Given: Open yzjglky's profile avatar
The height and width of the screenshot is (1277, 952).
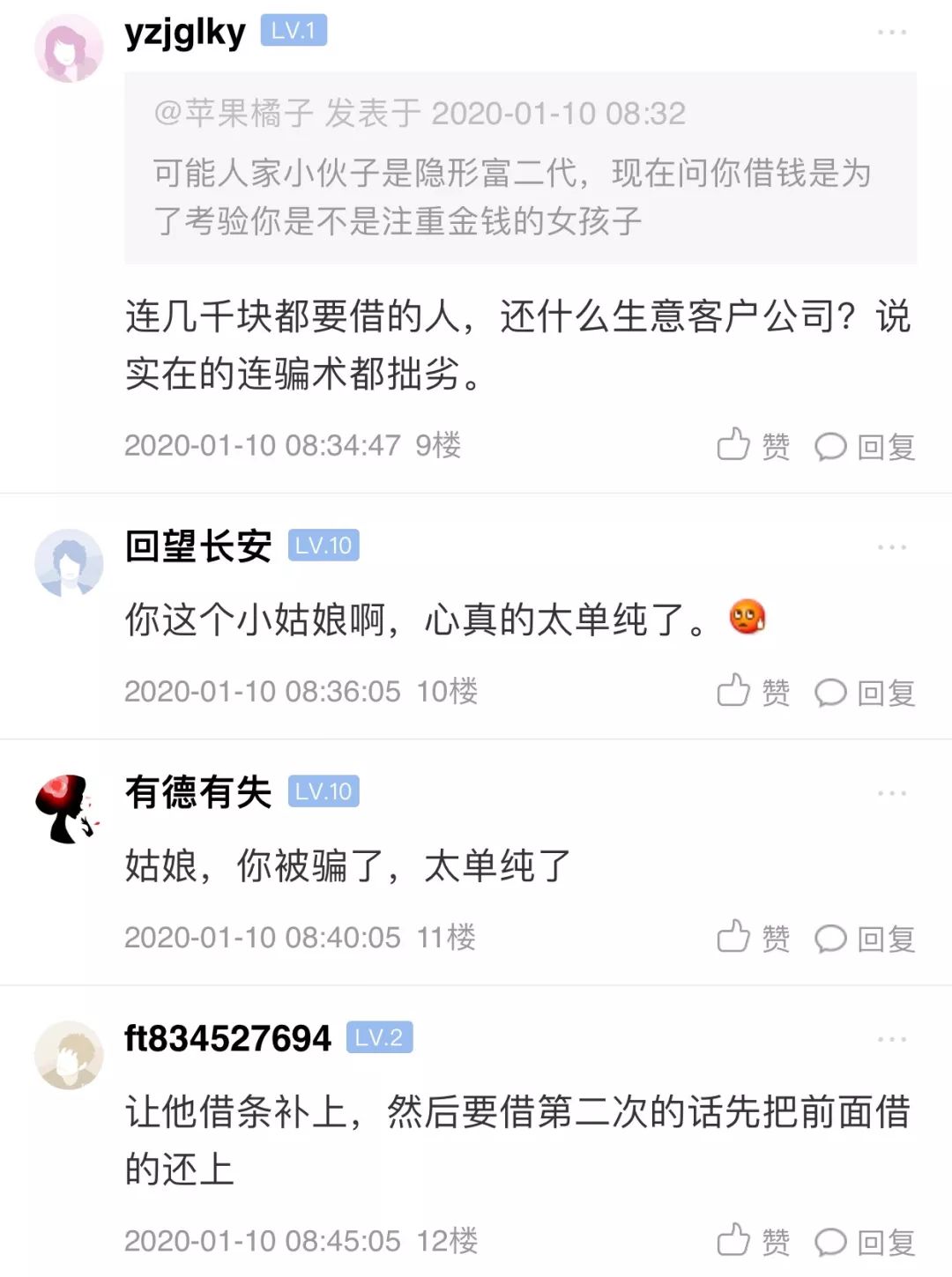Looking at the screenshot, I should 69,48.
